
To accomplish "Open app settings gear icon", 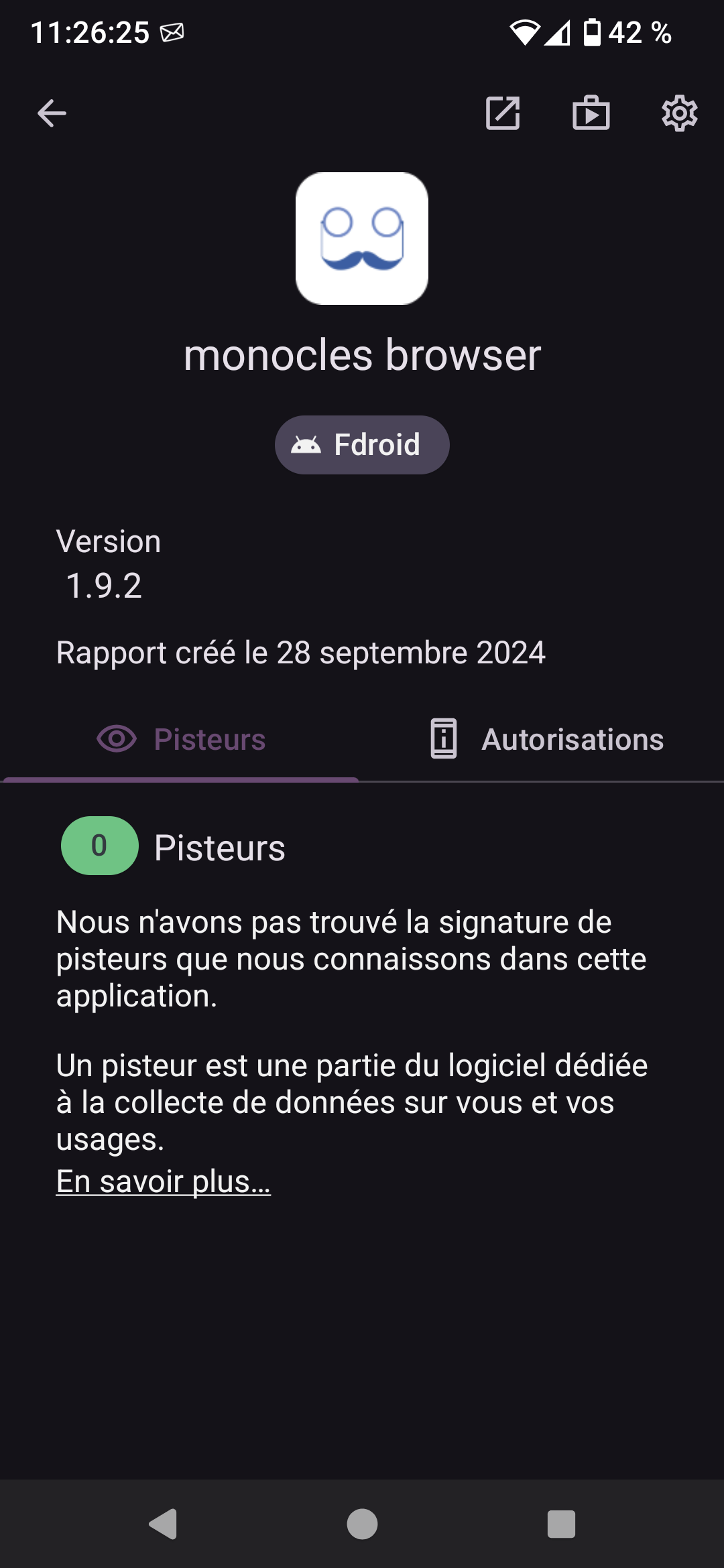I will 680,113.
